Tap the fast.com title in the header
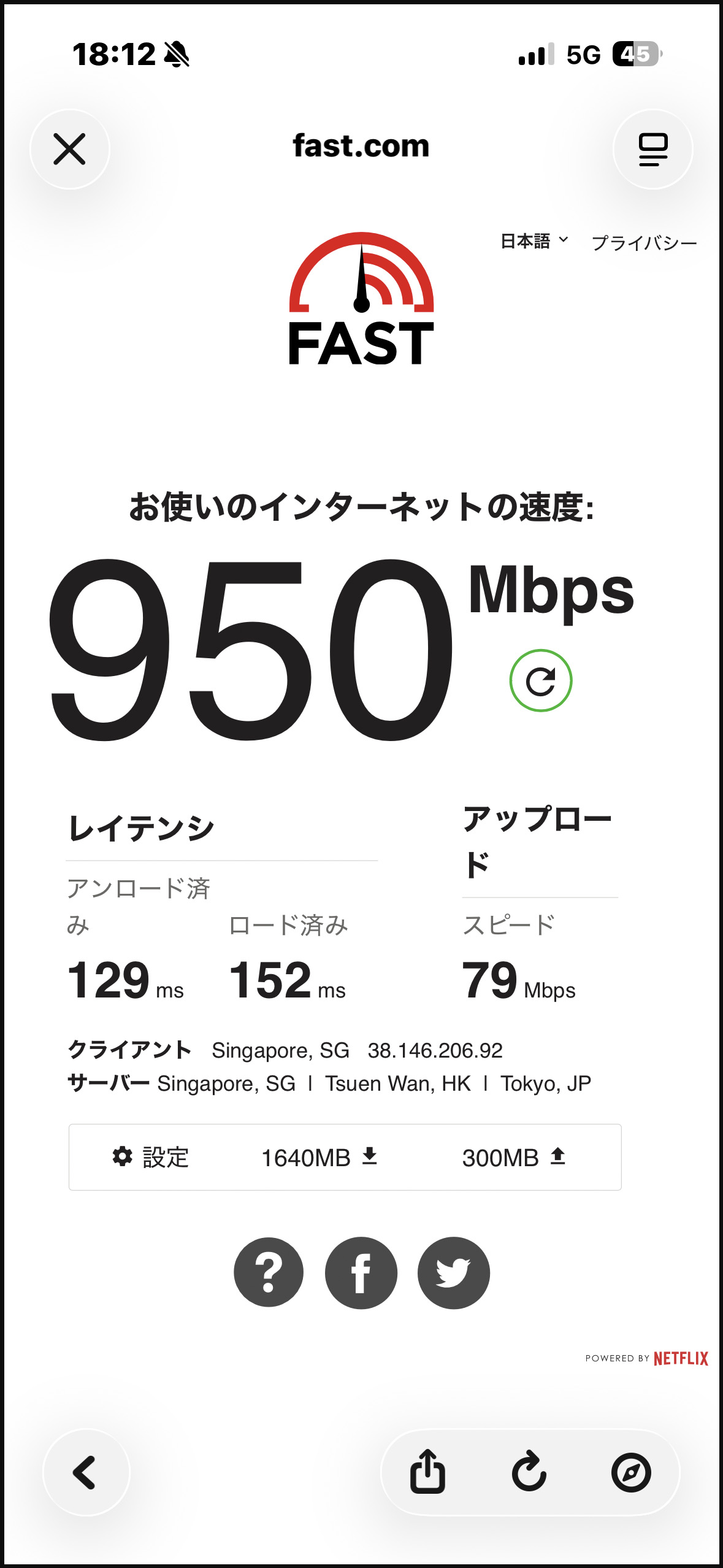The image size is (723, 1568). [x=360, y=146]
